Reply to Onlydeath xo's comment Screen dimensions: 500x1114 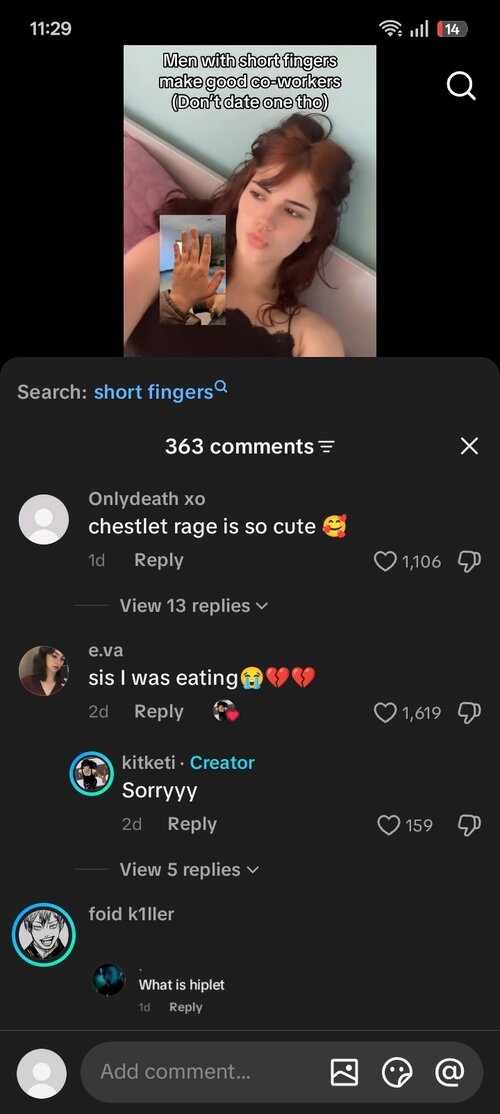tap(158, 560)
